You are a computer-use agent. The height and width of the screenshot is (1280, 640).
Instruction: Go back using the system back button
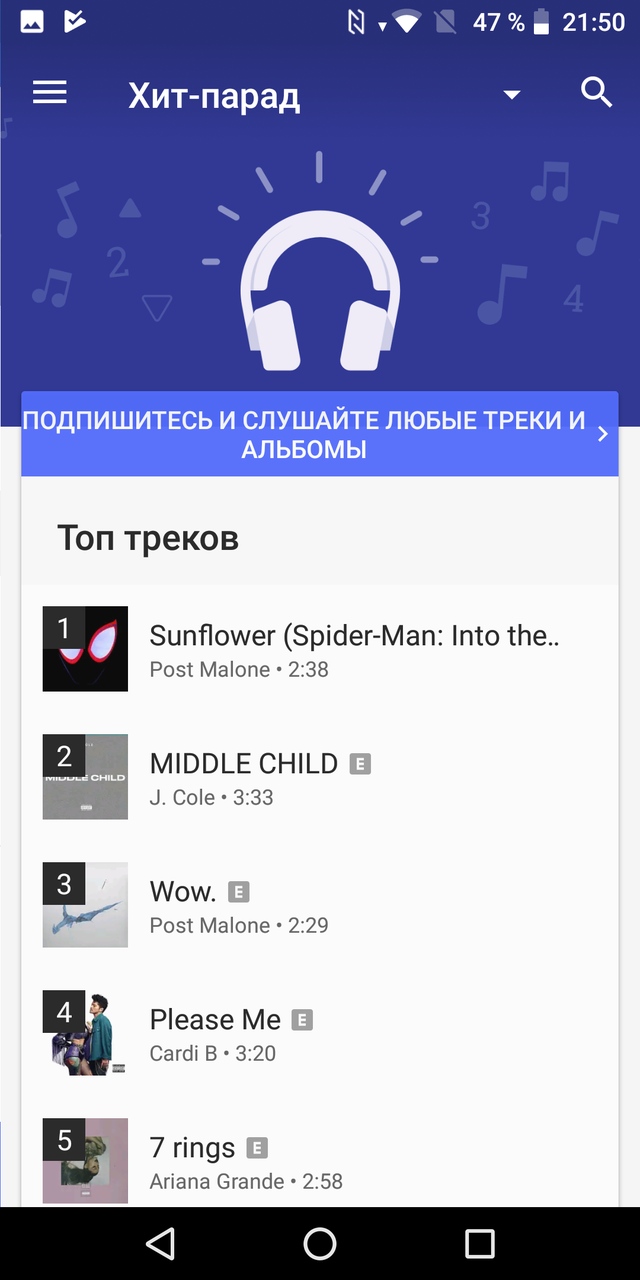click(x=160, y=1243)
